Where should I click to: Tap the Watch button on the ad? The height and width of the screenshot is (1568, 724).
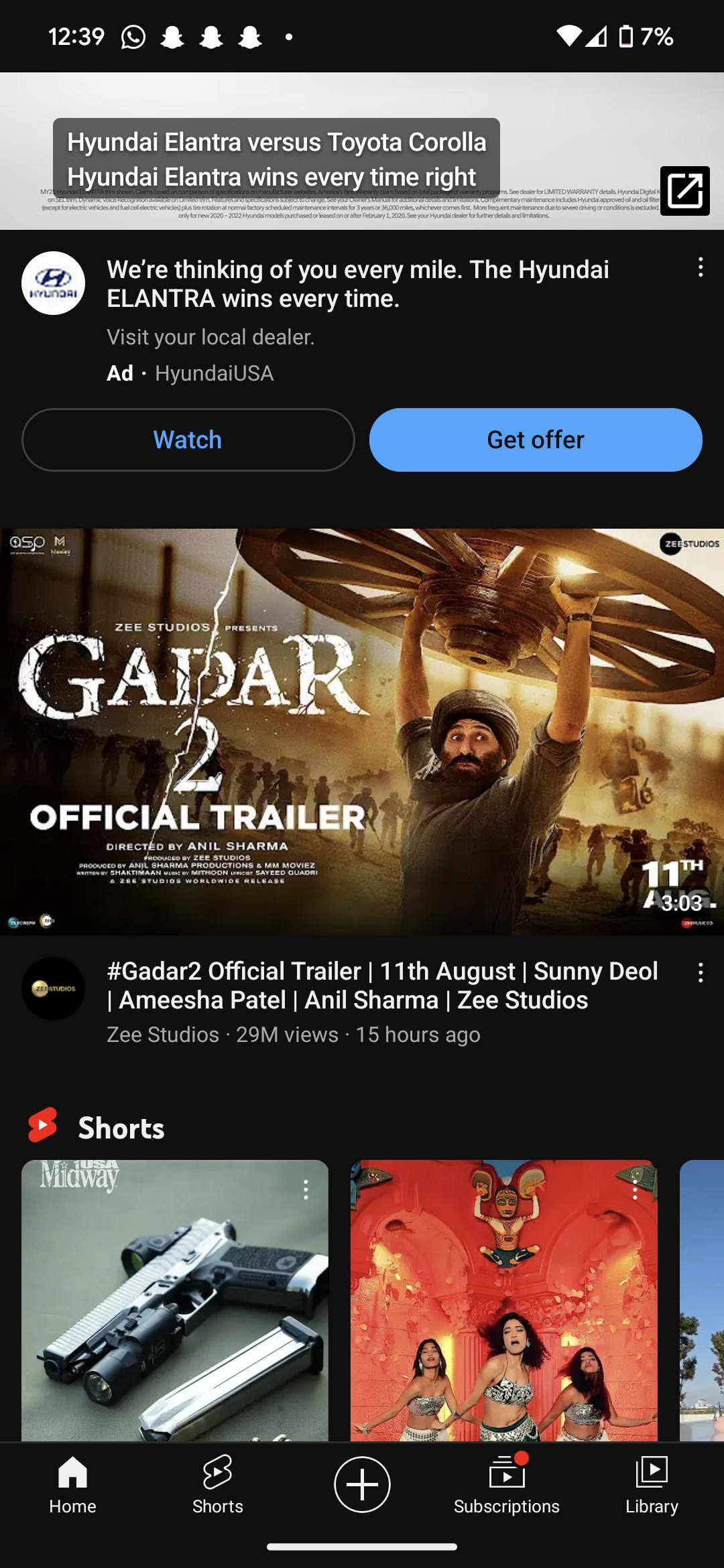[188, 440]
